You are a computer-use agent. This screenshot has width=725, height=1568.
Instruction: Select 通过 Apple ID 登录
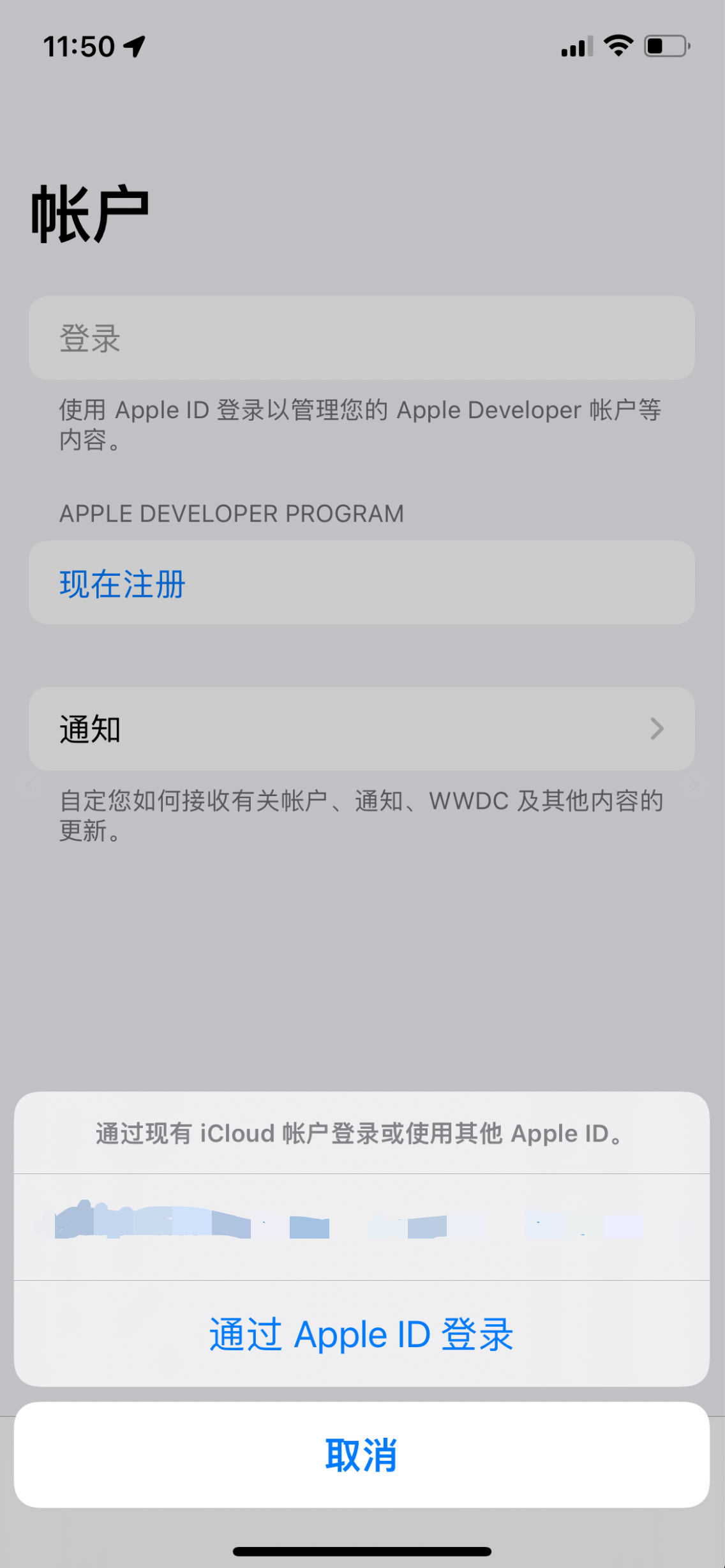pos(361,1334)
